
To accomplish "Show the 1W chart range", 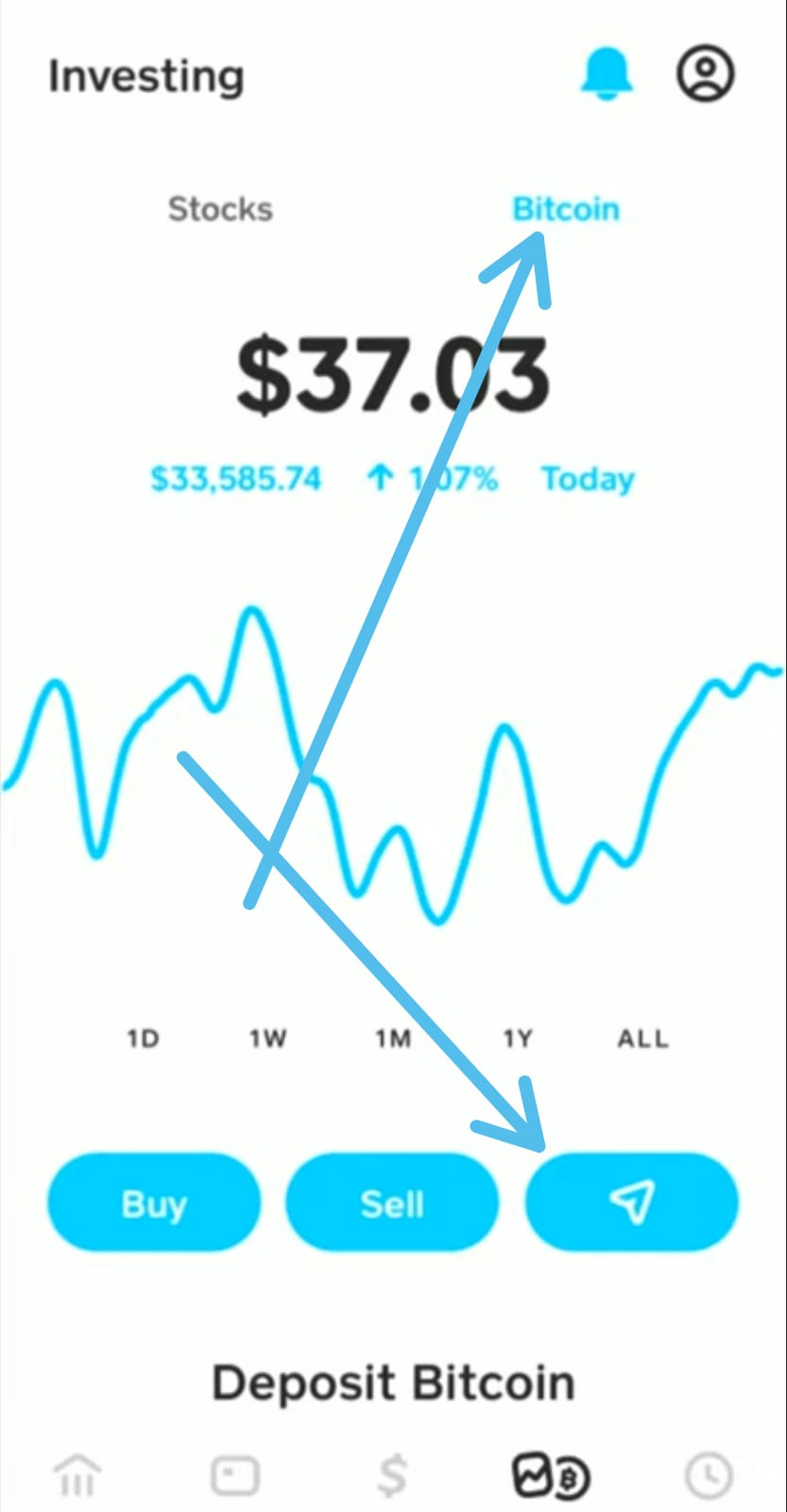I will (x=267, y=1039).
